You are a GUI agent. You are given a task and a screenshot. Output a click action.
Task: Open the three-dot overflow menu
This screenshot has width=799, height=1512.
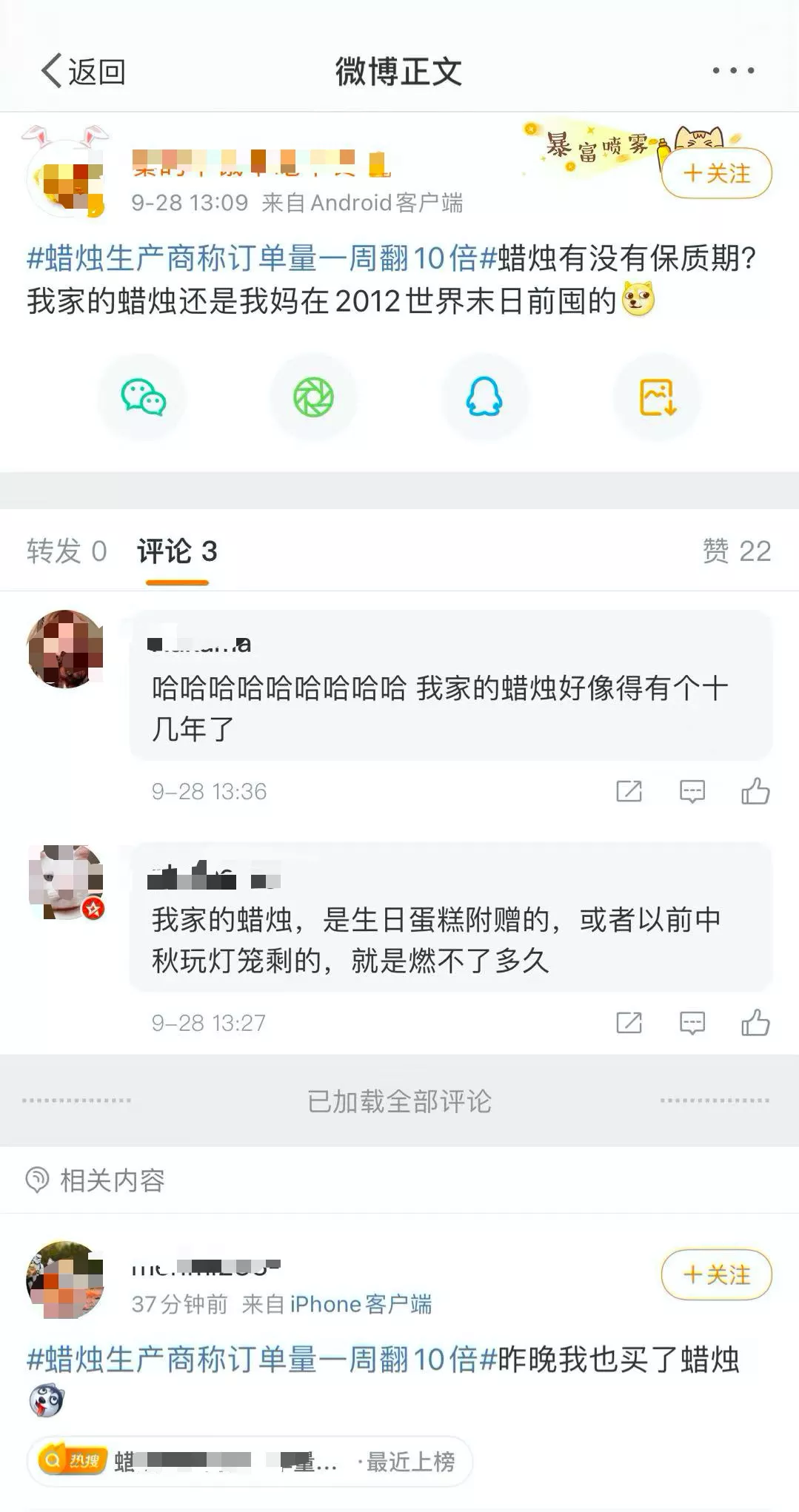coord(733,71)
